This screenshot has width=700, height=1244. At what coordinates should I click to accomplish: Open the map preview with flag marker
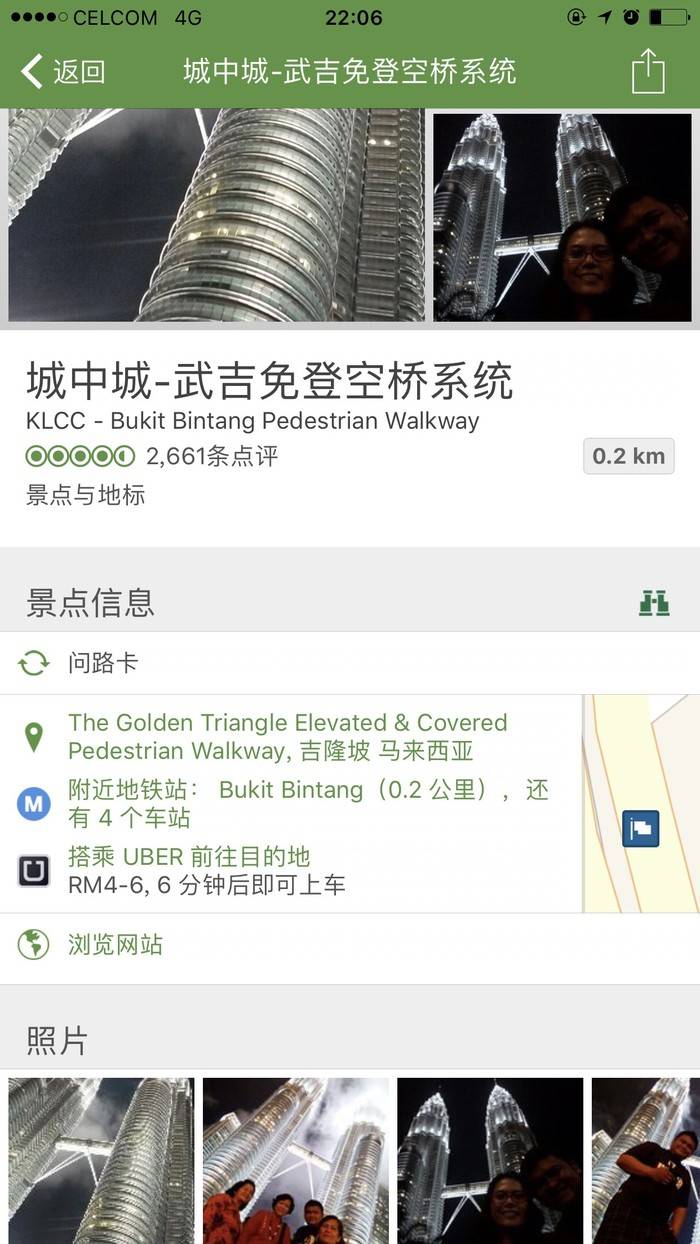[x=641, y=804]
